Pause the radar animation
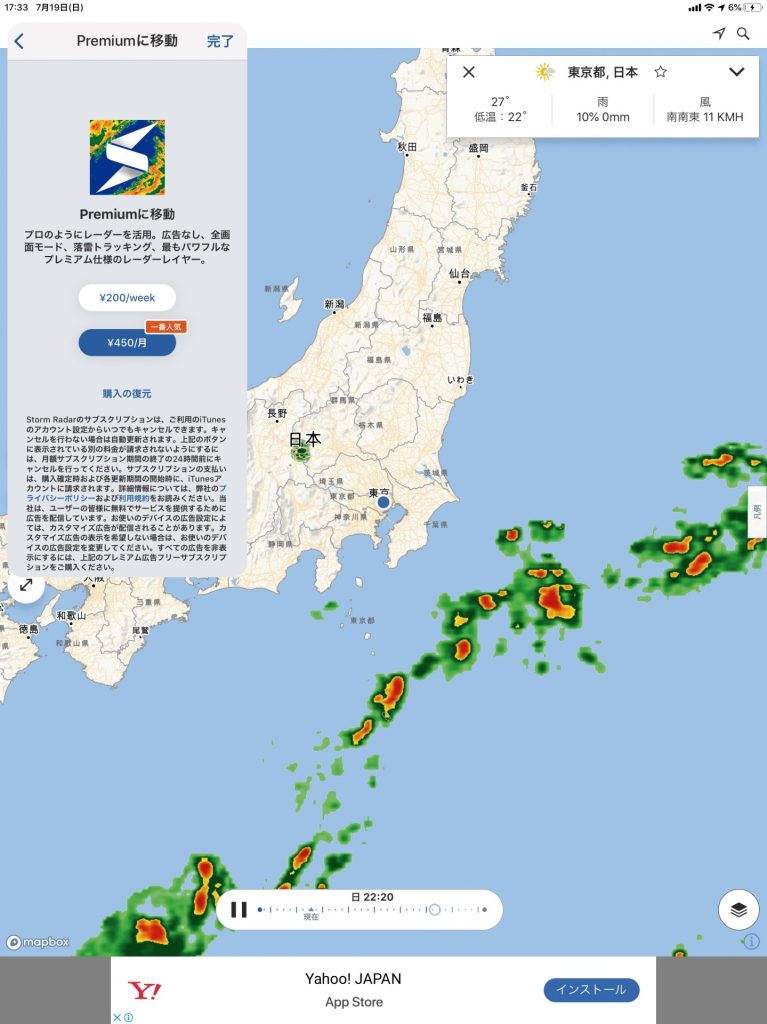 click(x=239, y=910)
